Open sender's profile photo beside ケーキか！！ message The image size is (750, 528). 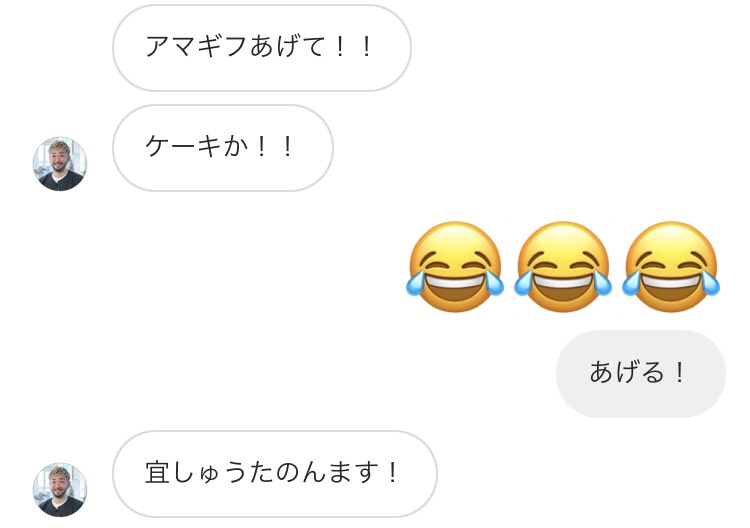[x=60, y=164]
